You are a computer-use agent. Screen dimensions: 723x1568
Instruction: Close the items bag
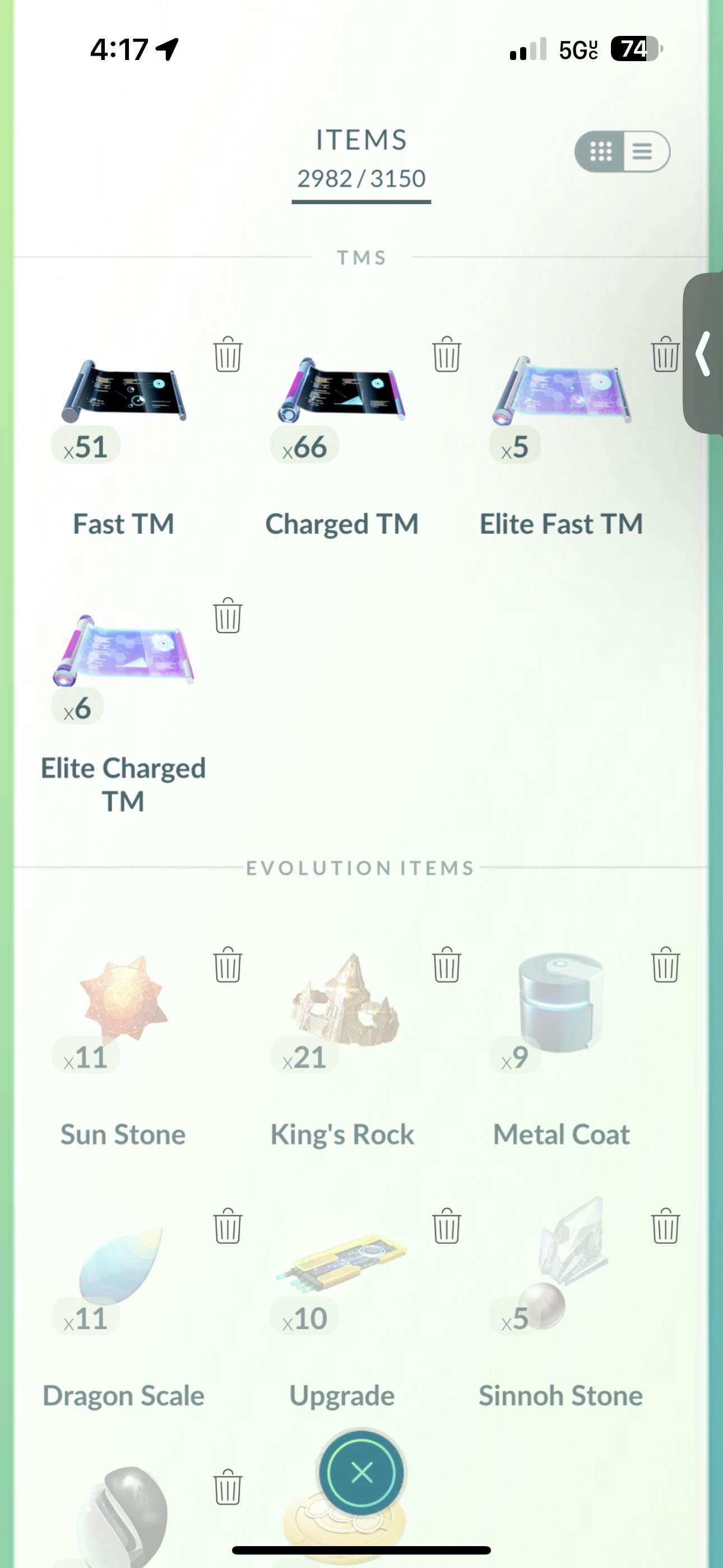pyautogui.click(x=361, y=1473)
